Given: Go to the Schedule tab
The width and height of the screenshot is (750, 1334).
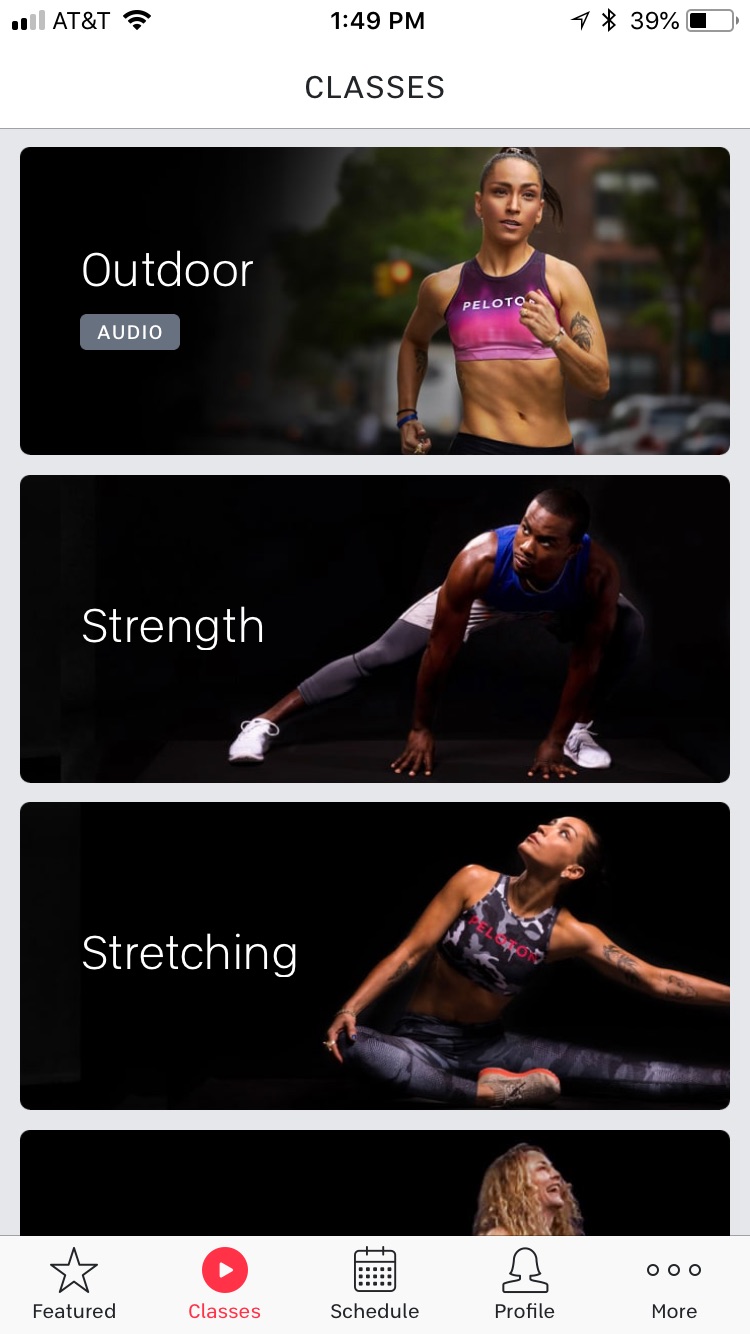Looking at the screenshot, I should coord(375,1285).
